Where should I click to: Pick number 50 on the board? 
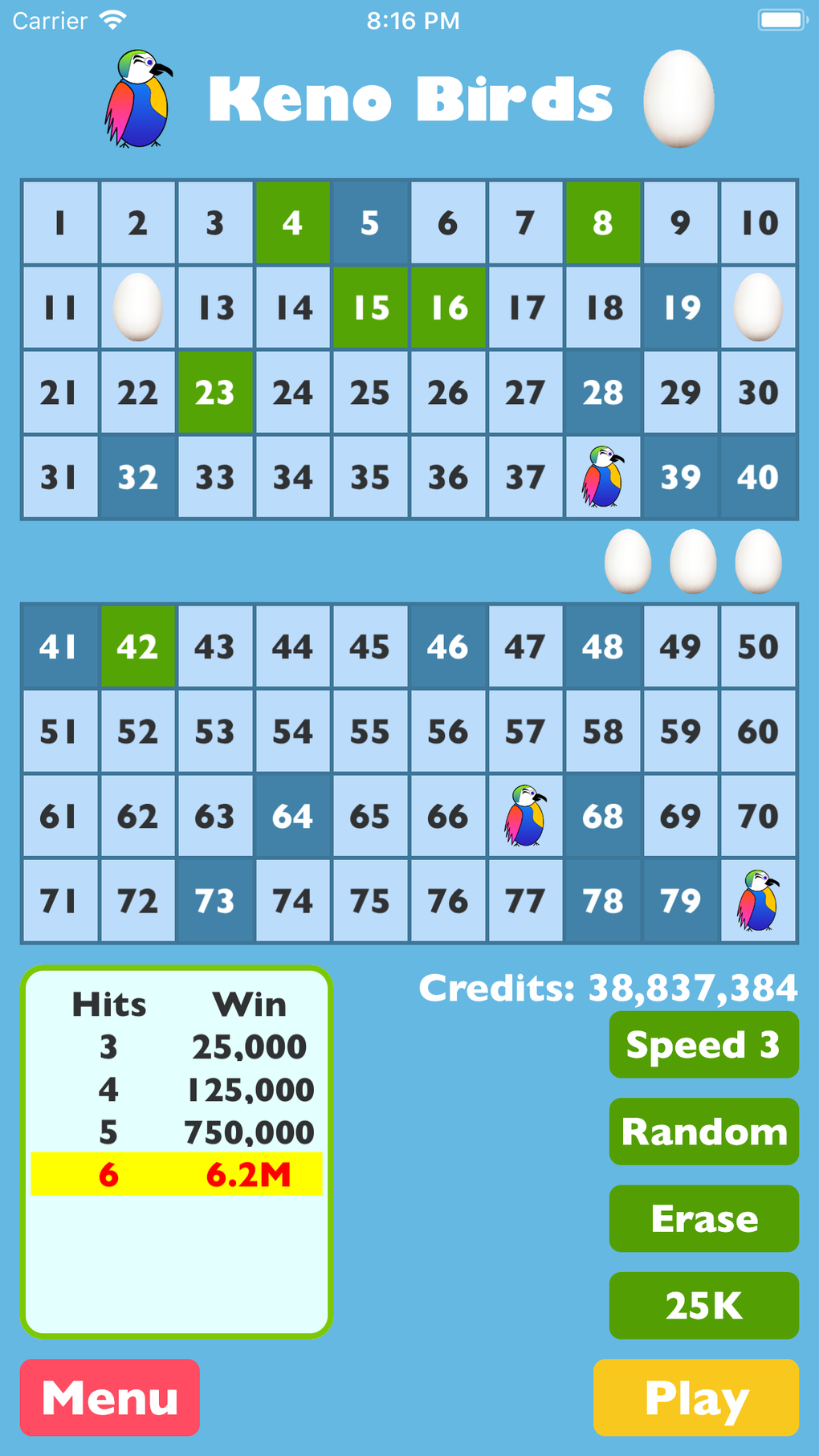point(758,647)
